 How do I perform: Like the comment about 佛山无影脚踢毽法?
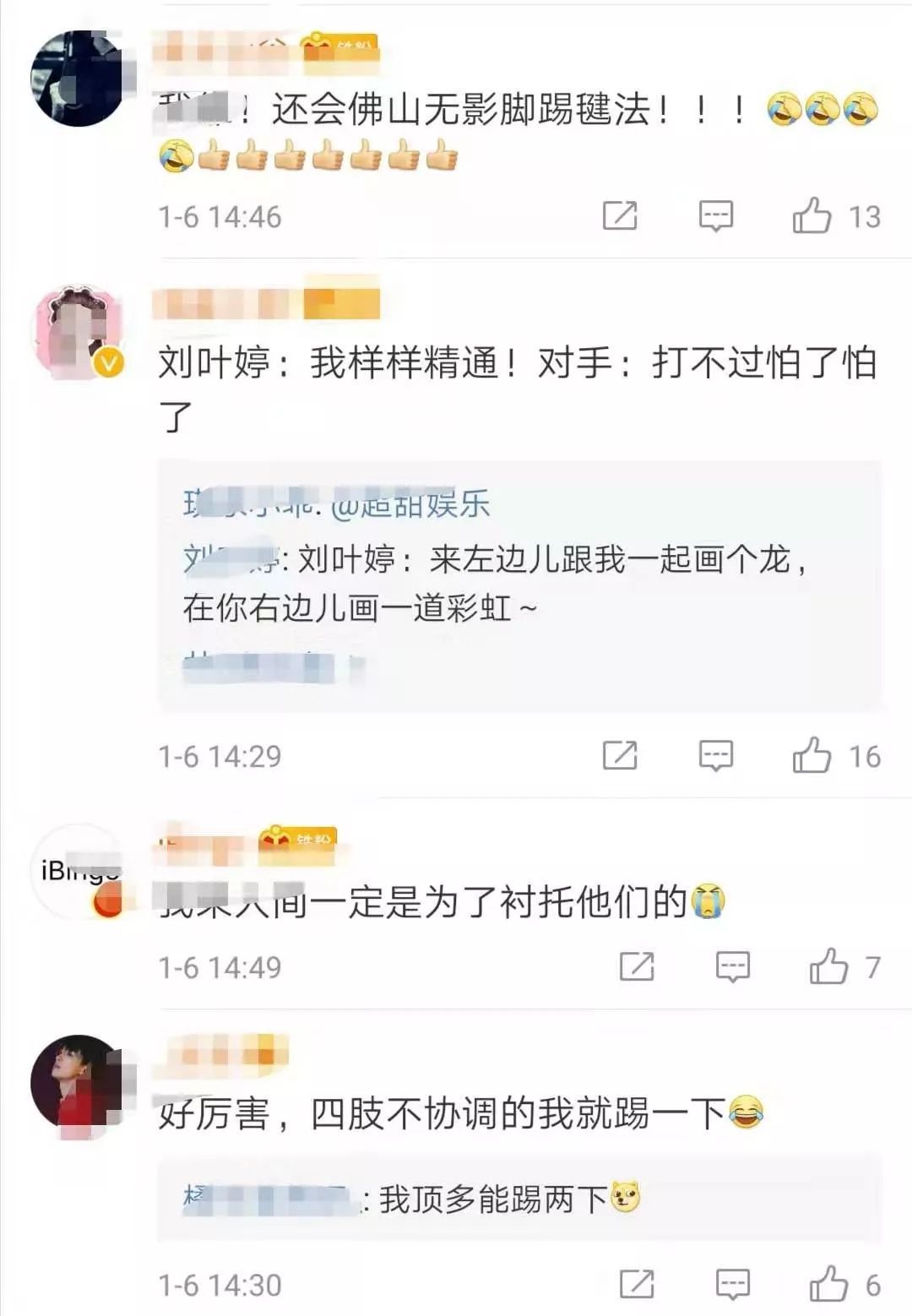coord(812,216)
